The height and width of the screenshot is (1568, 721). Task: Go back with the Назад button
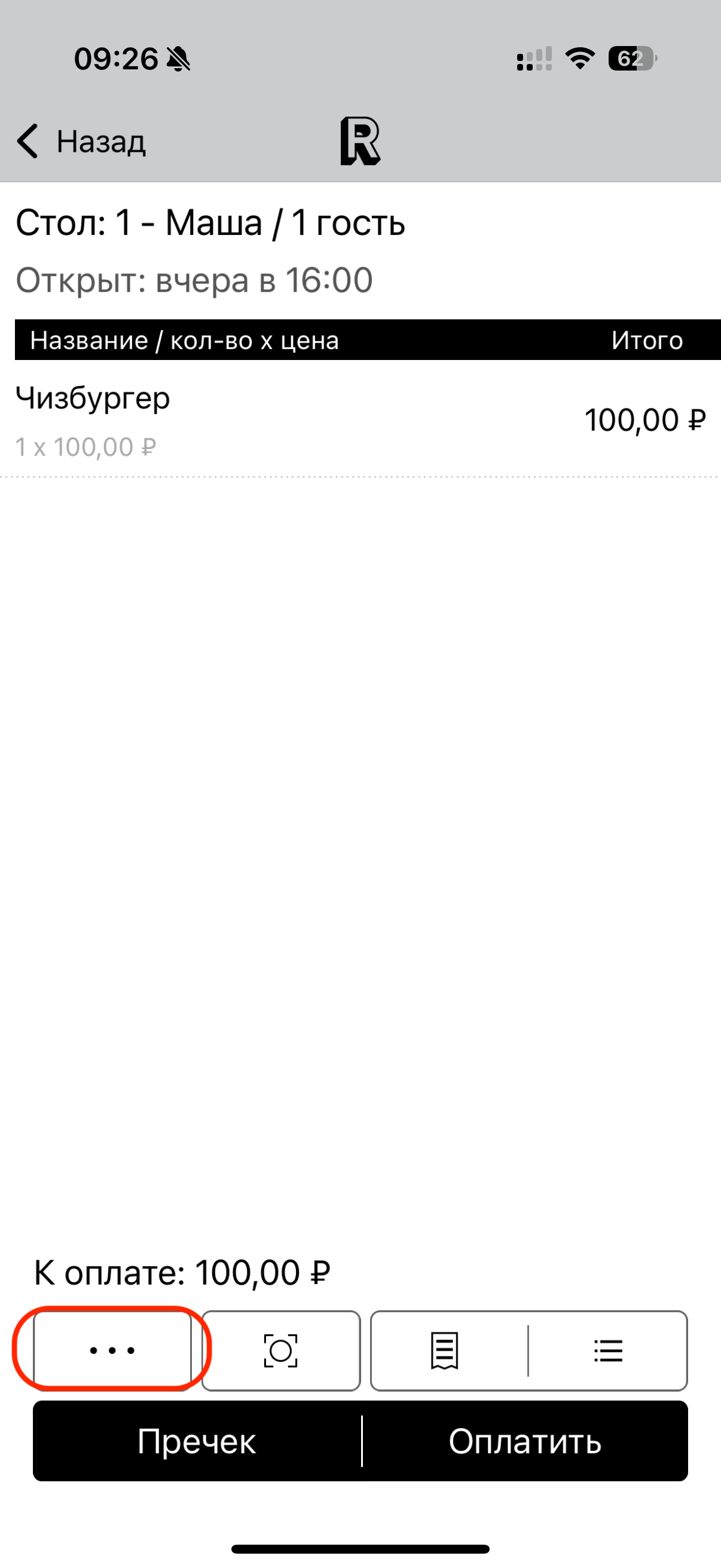click(x=81, y=142)
